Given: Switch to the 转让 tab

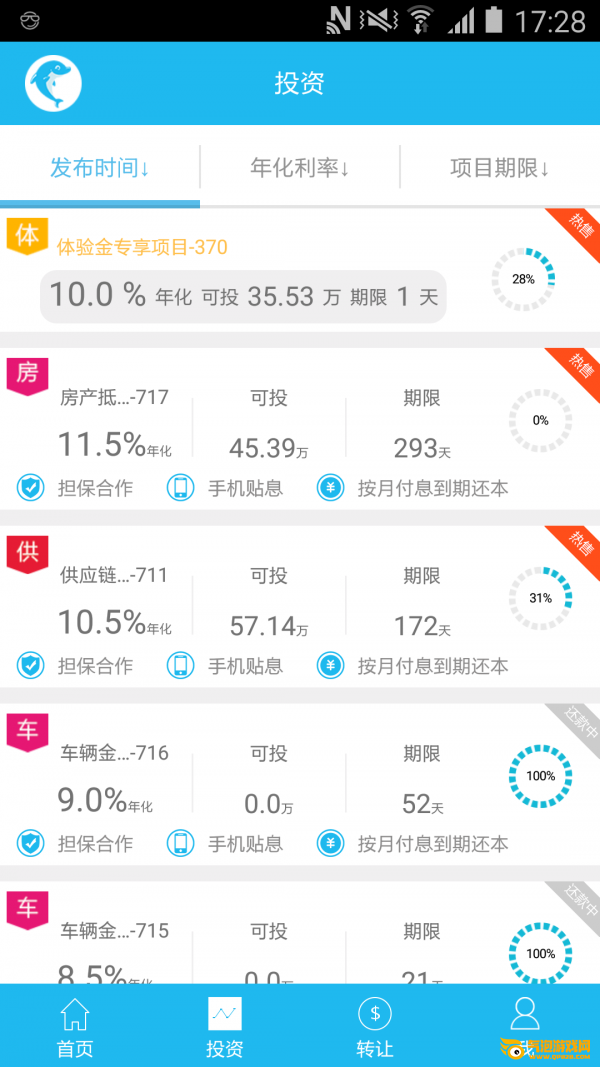Looking at the screenshot, I should point(375,1027).
